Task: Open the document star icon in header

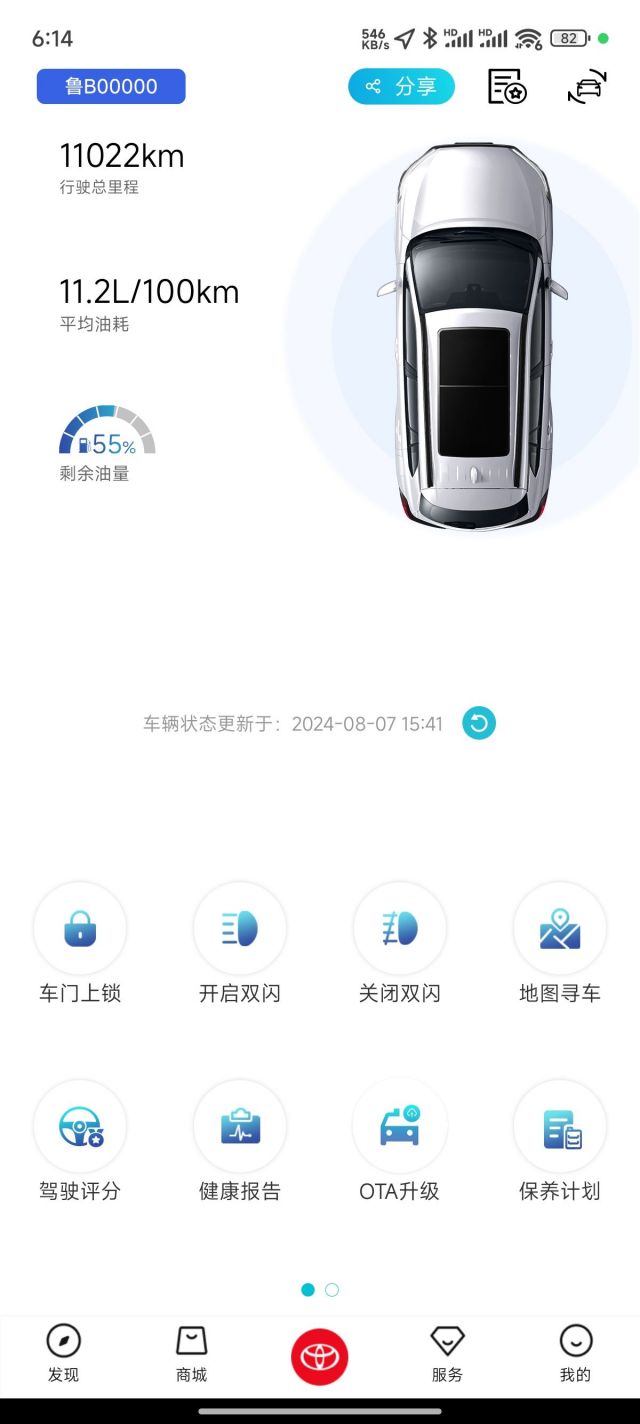Action: point(507,87)
